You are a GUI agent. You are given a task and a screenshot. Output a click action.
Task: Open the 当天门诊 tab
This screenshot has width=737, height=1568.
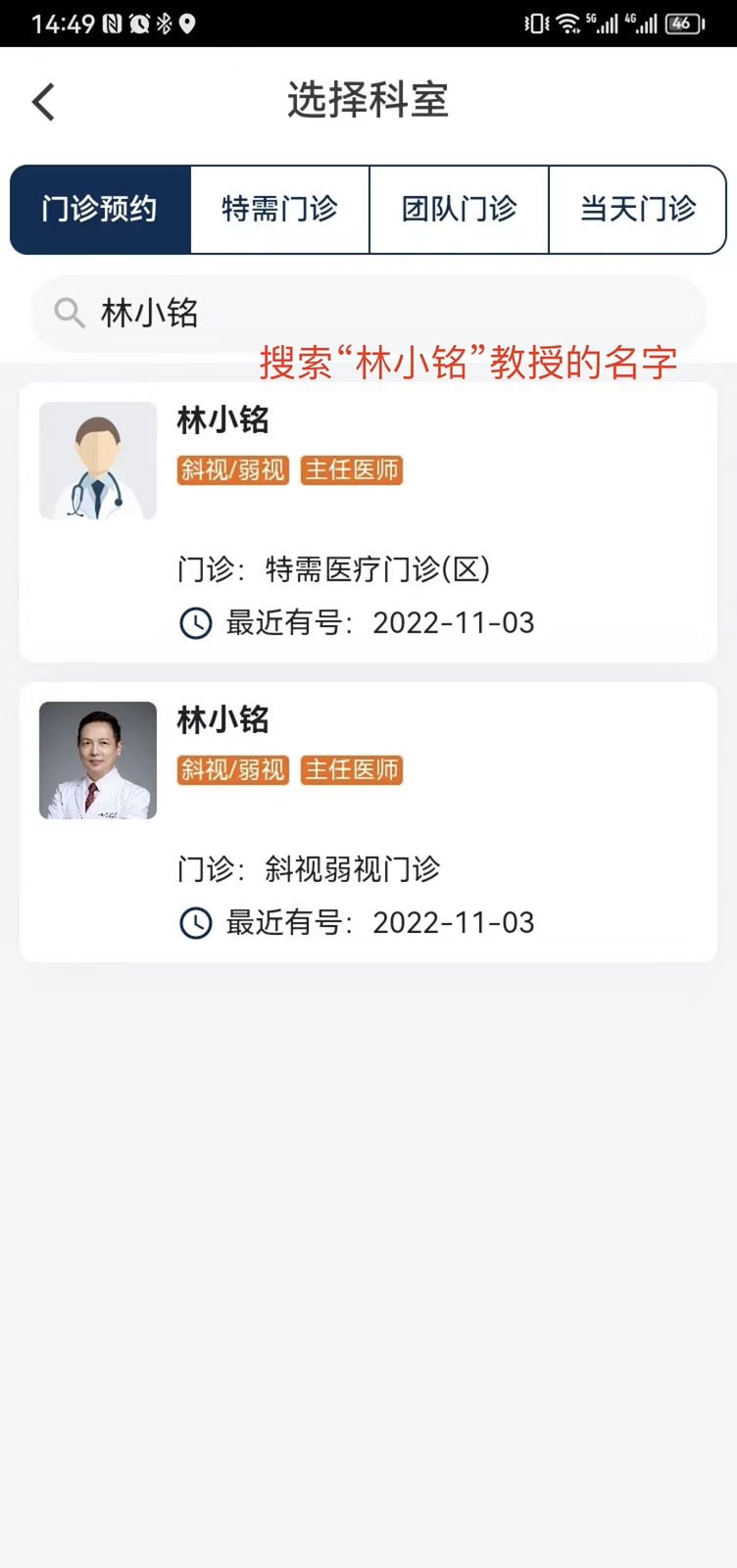638,210
